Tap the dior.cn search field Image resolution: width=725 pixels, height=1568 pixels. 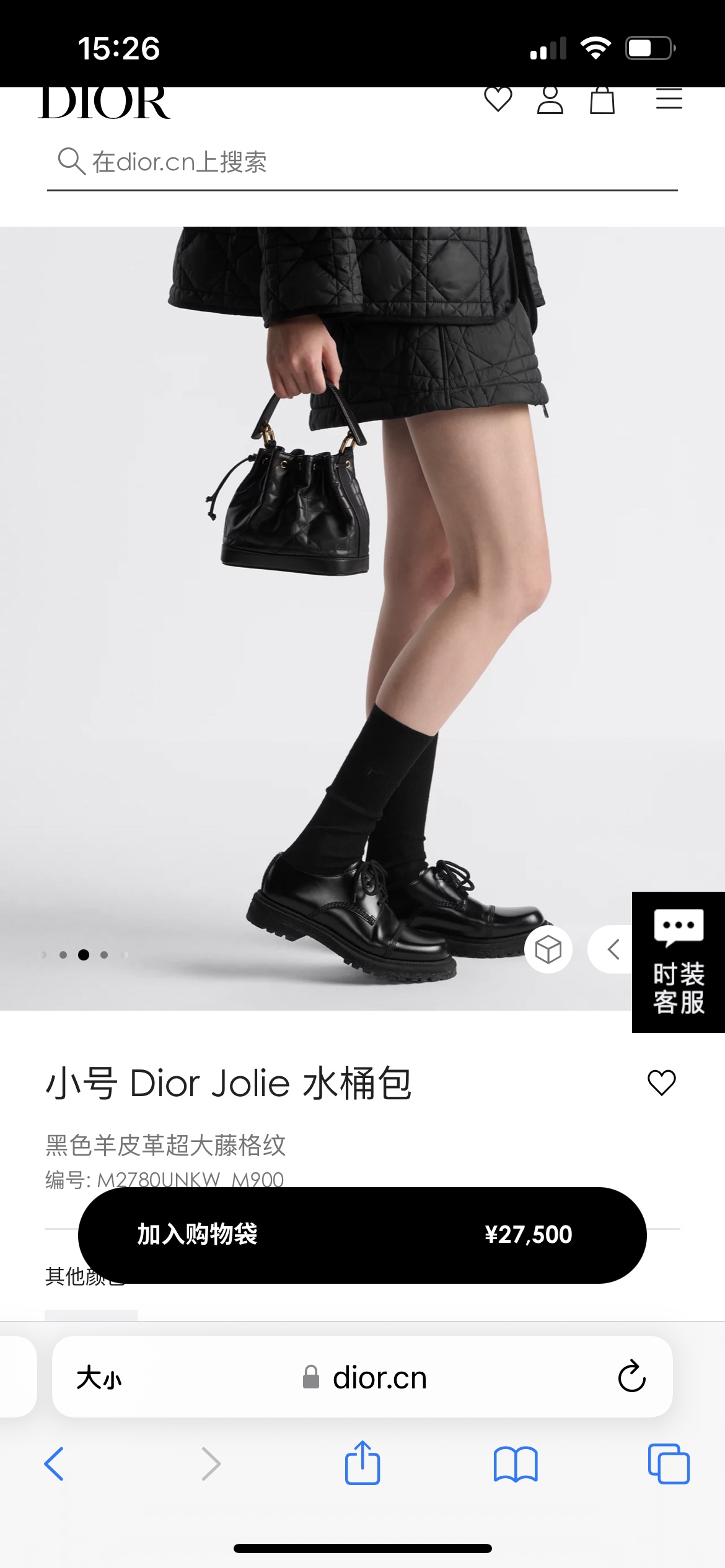click(x=362, y=163)
